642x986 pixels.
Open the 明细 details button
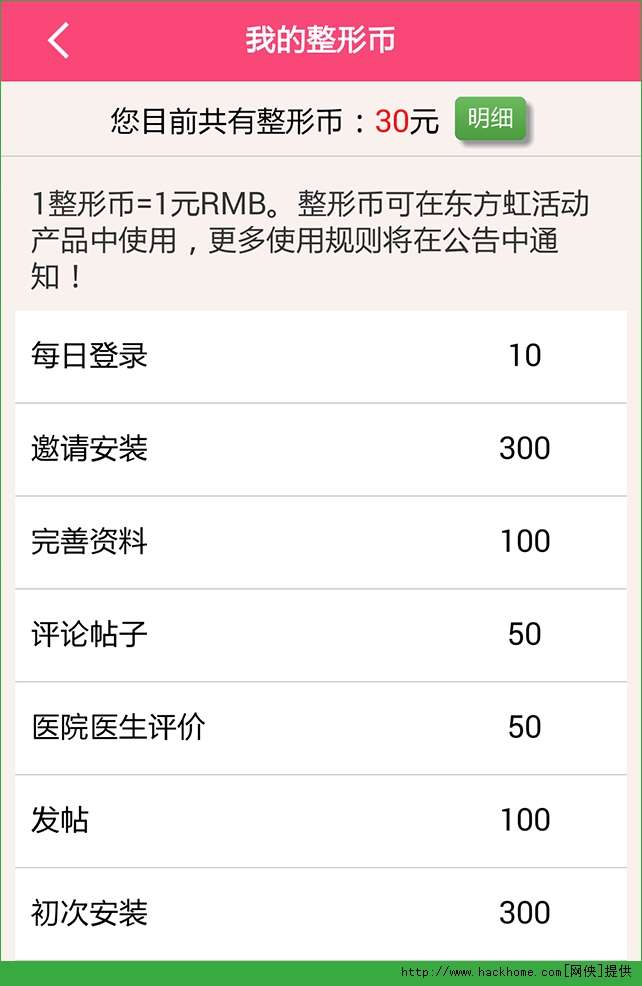point(490,118)
